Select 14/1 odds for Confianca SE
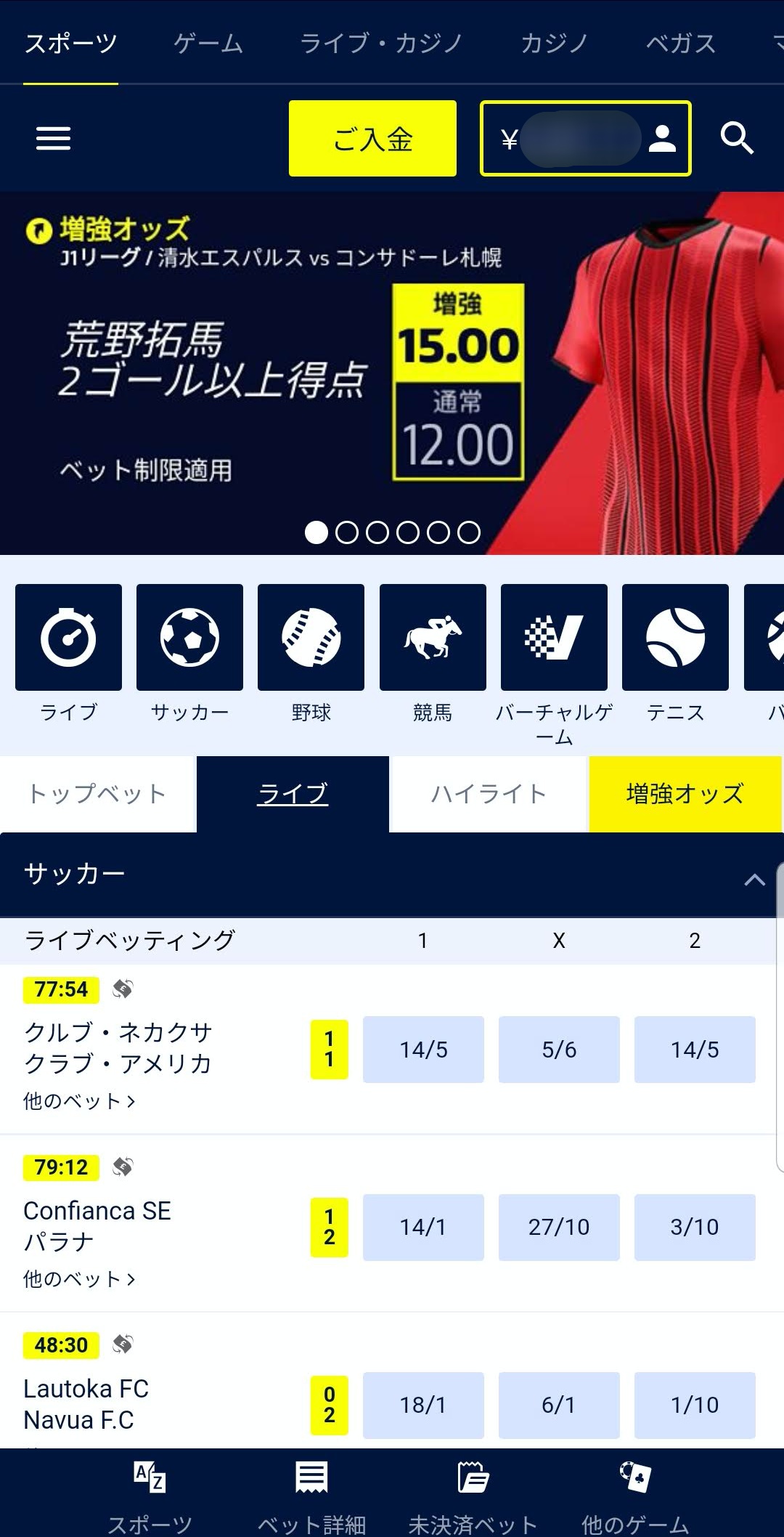The image size is (784, 1537). (x=423, y=1227)
